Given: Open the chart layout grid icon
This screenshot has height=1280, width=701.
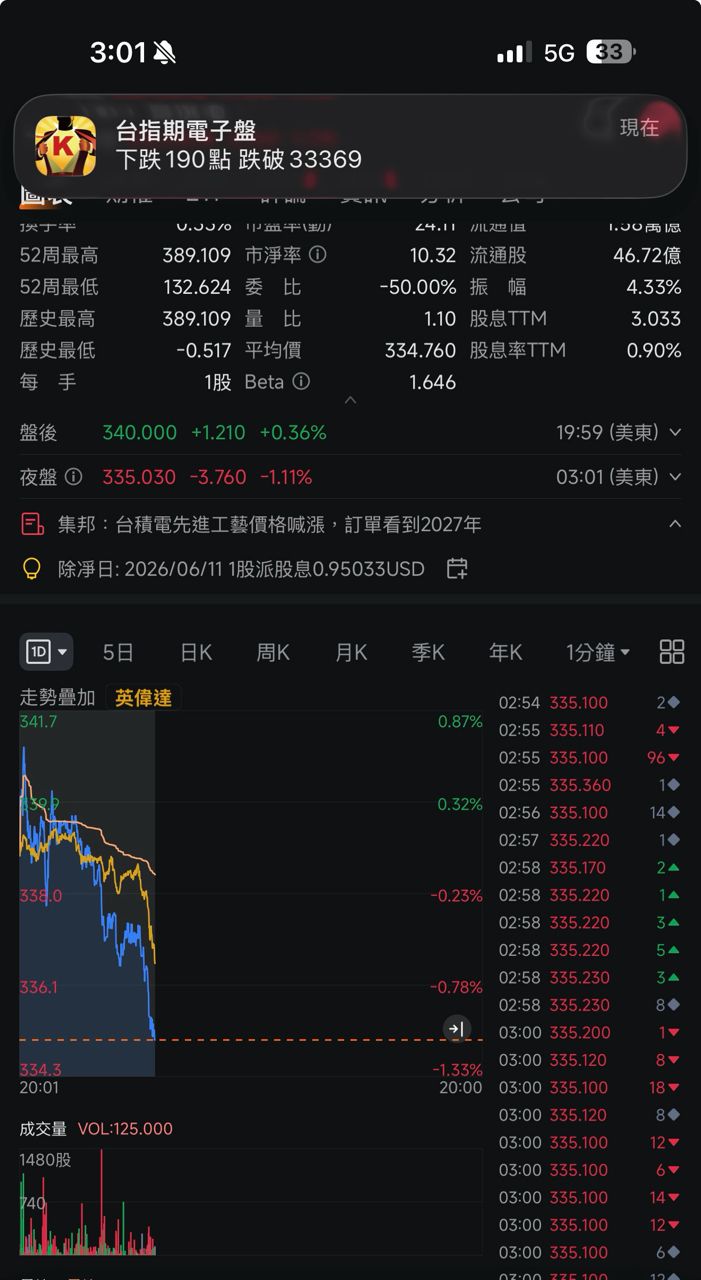Looking at the screenshot, I should coord(672,652).
